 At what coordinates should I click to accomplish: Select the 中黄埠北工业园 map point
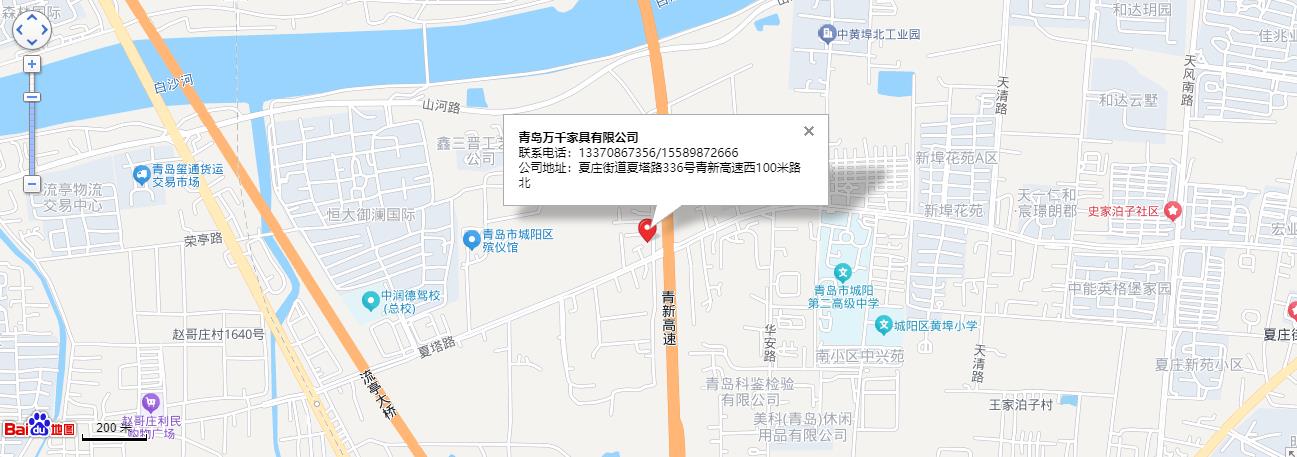827,34
